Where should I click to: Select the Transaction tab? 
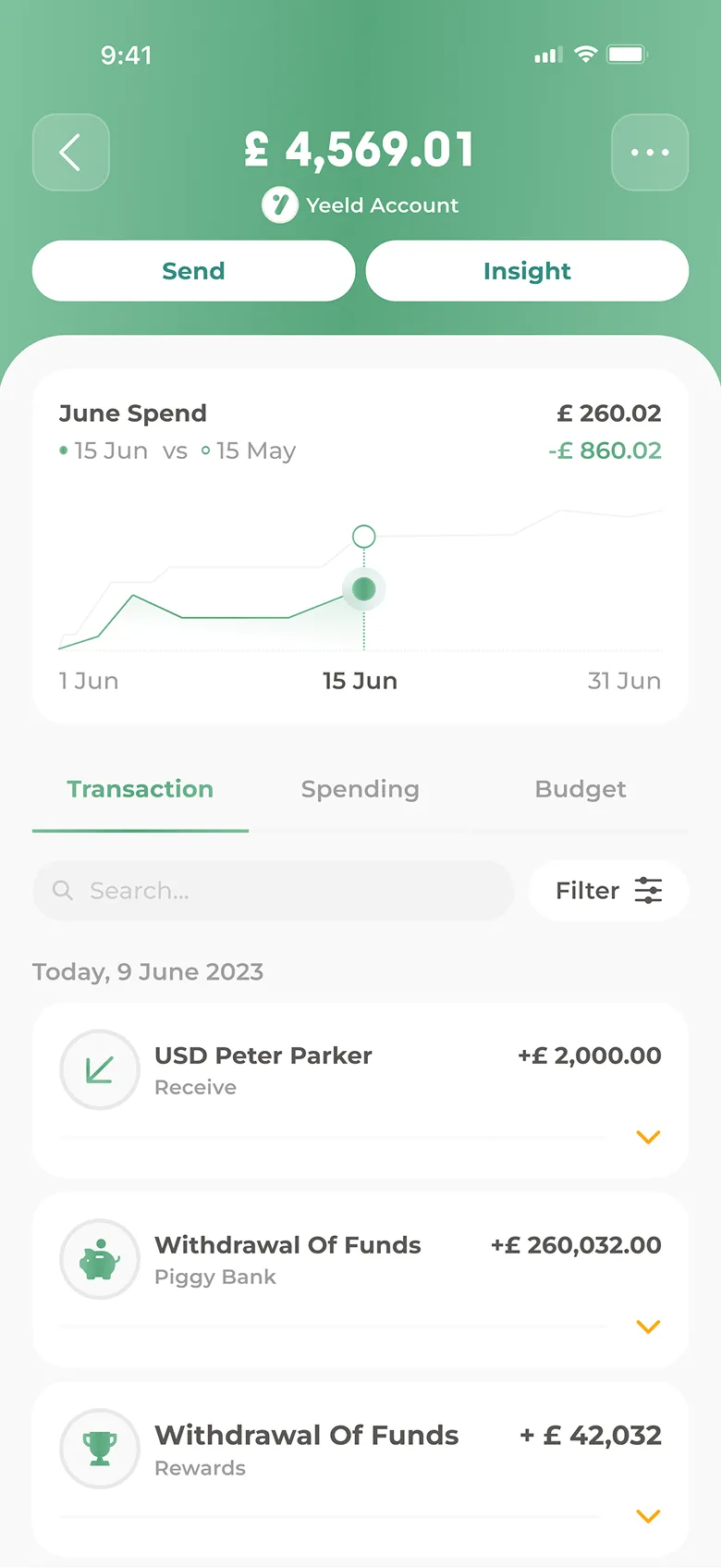pos(140,789)
